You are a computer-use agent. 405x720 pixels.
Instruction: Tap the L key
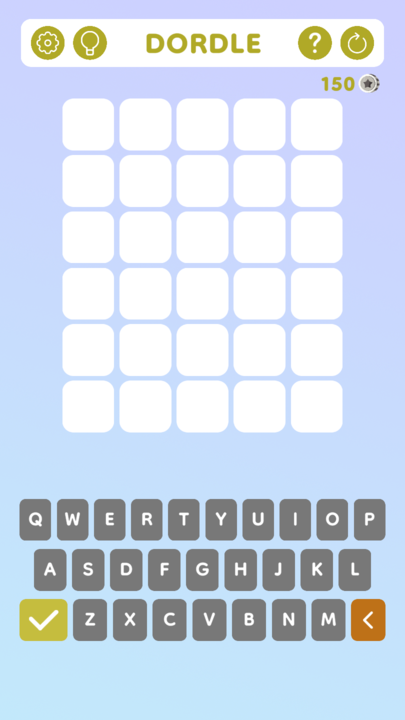point(355,570)
